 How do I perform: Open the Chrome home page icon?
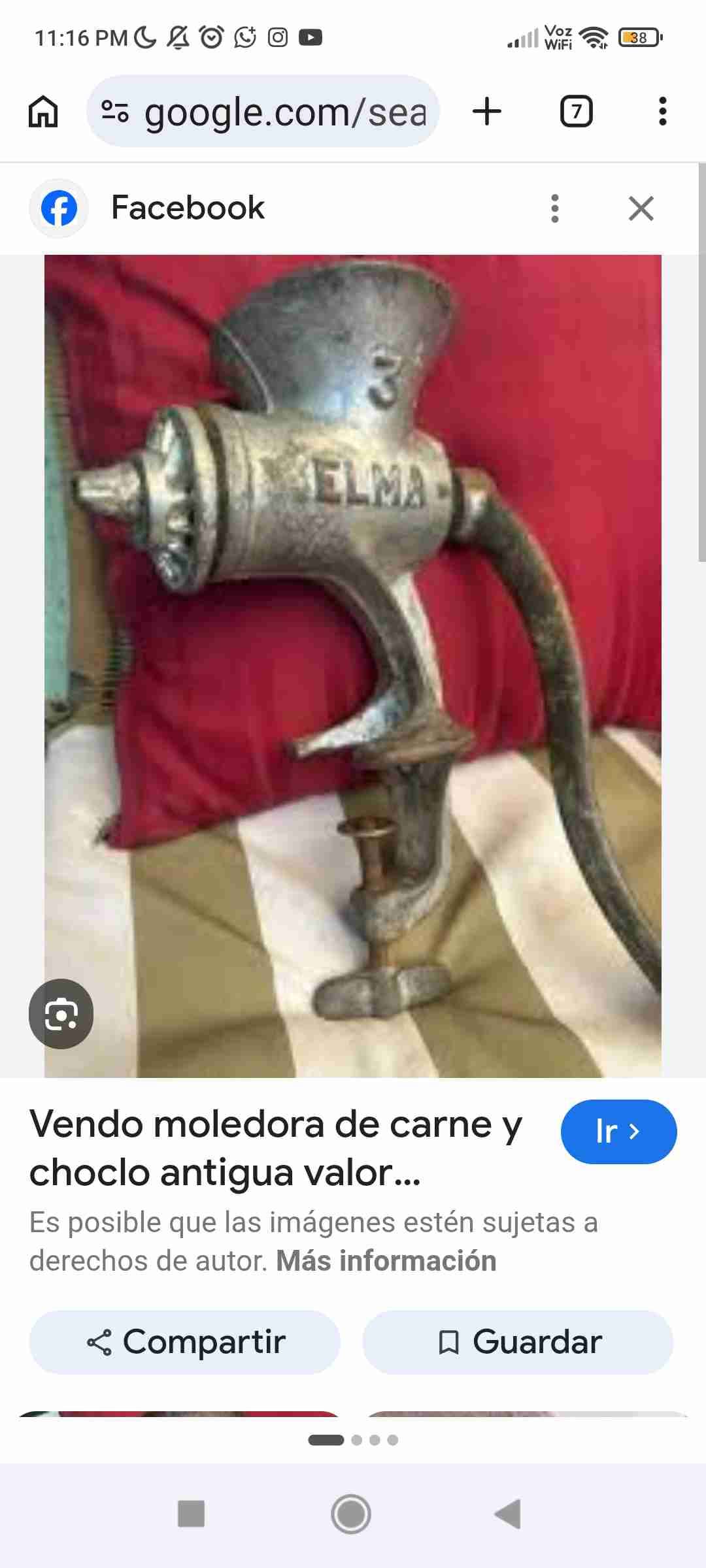[x=44, y=112]
